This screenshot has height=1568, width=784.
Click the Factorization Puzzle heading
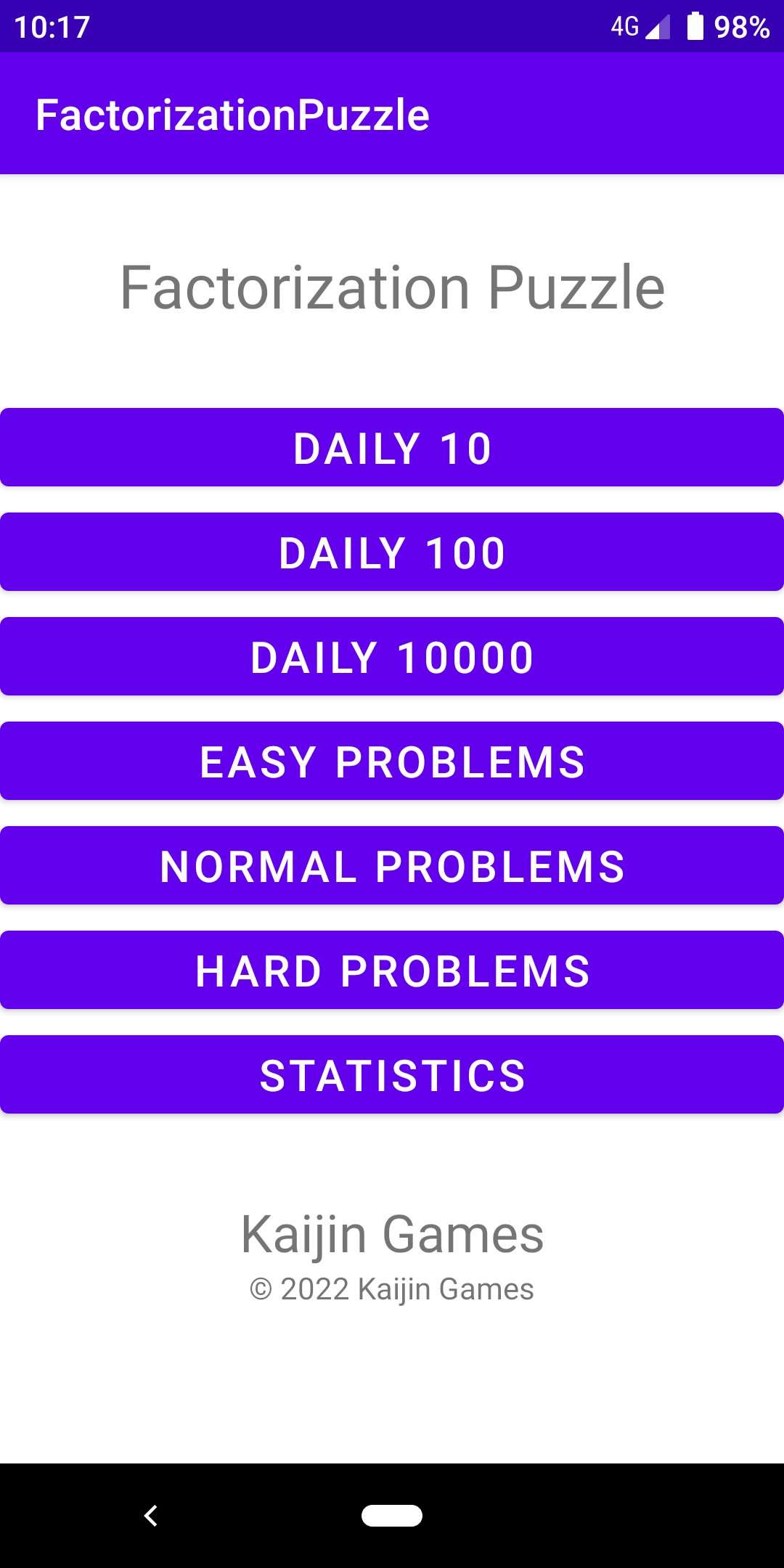(392, 287)
